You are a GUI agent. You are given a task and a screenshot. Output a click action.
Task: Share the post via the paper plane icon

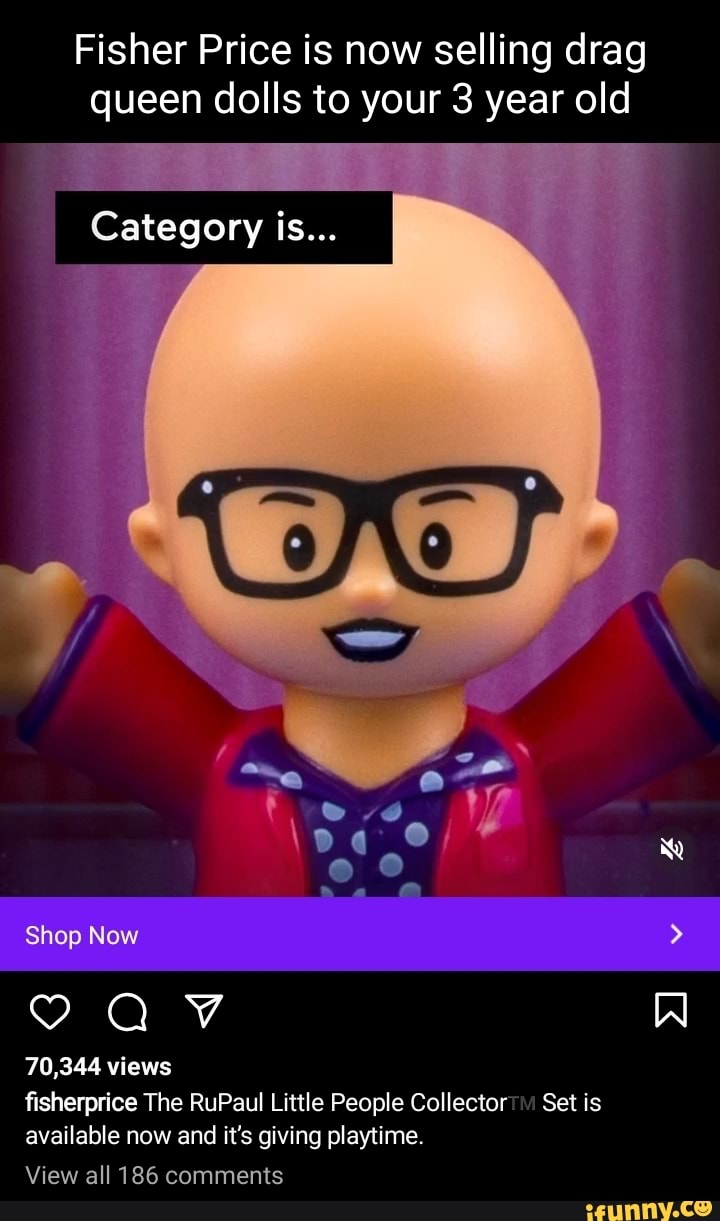pos(204,1012)
